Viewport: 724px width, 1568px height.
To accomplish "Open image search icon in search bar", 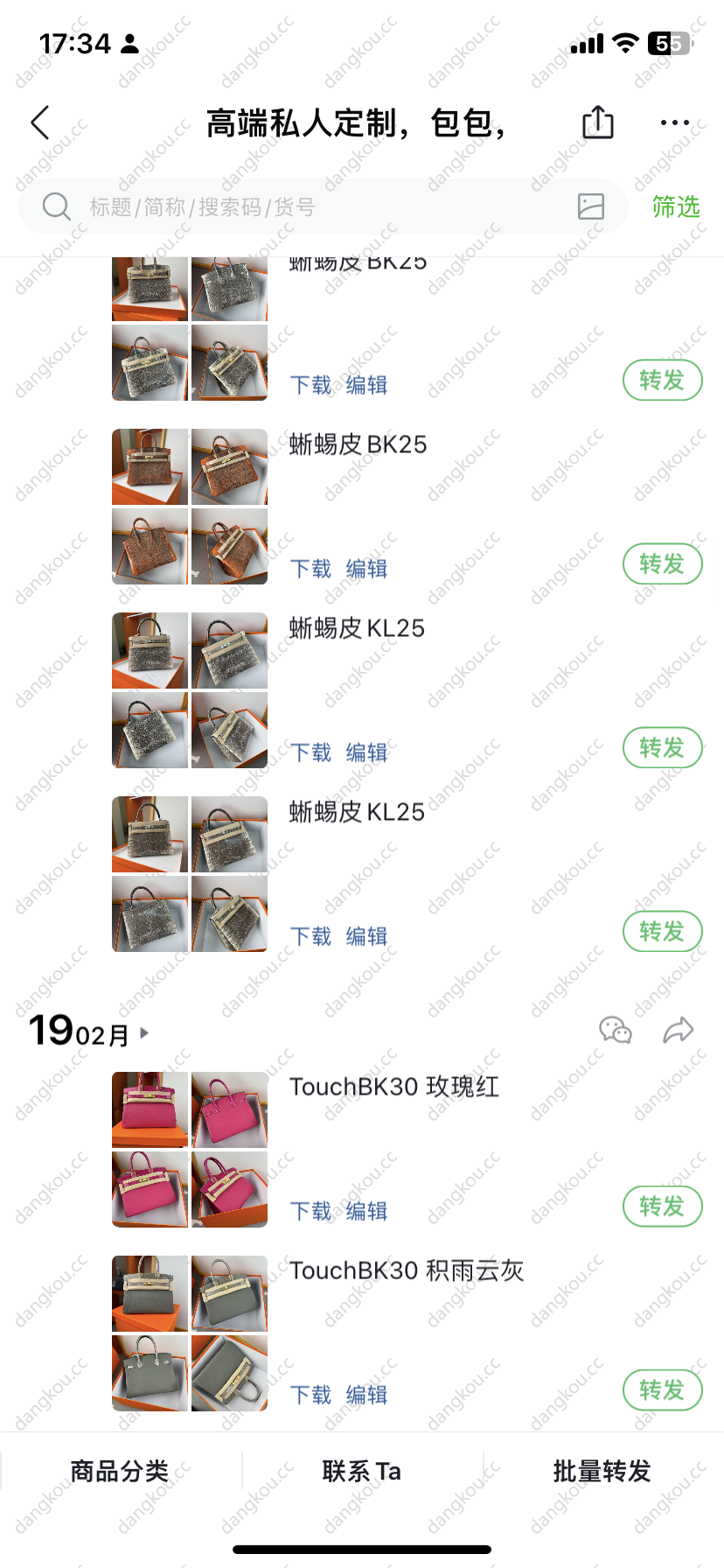I will pyautogui.click(x=591, y=206).
